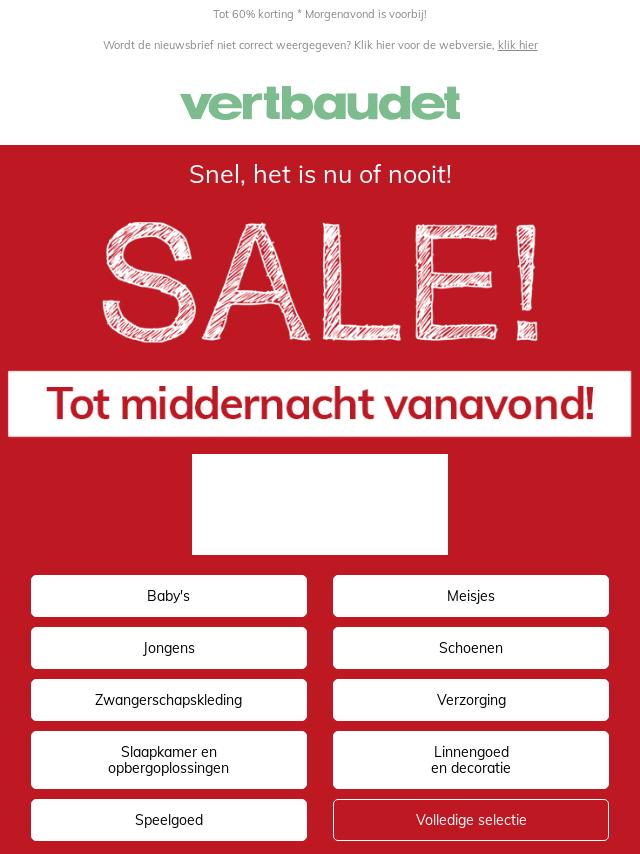Screen dimensions: 640x854
Task: Open the Baby's category
Action: pyautogui.click(x=168, y=596)
